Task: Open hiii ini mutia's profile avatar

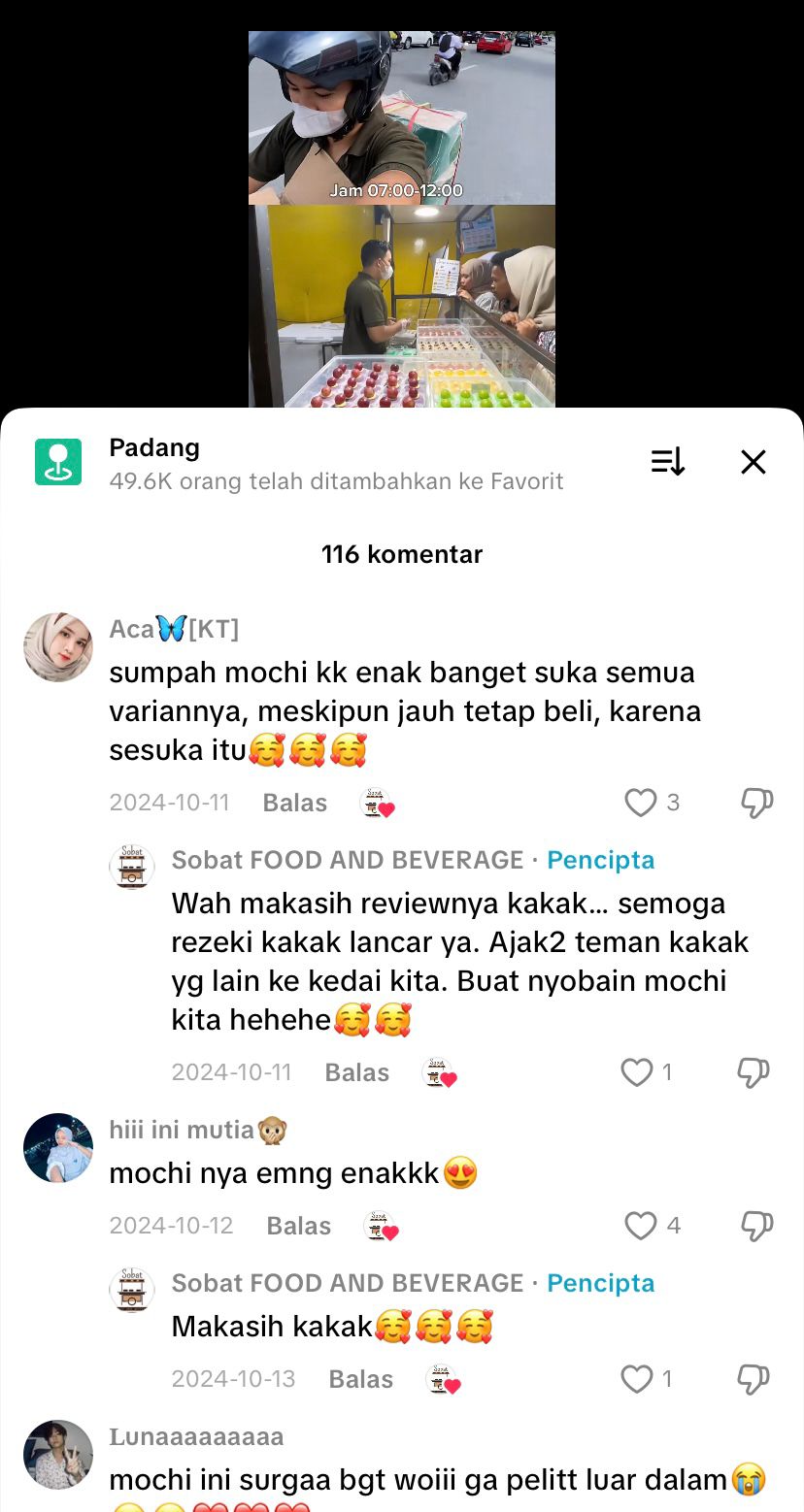Action: pos(58,1148)
